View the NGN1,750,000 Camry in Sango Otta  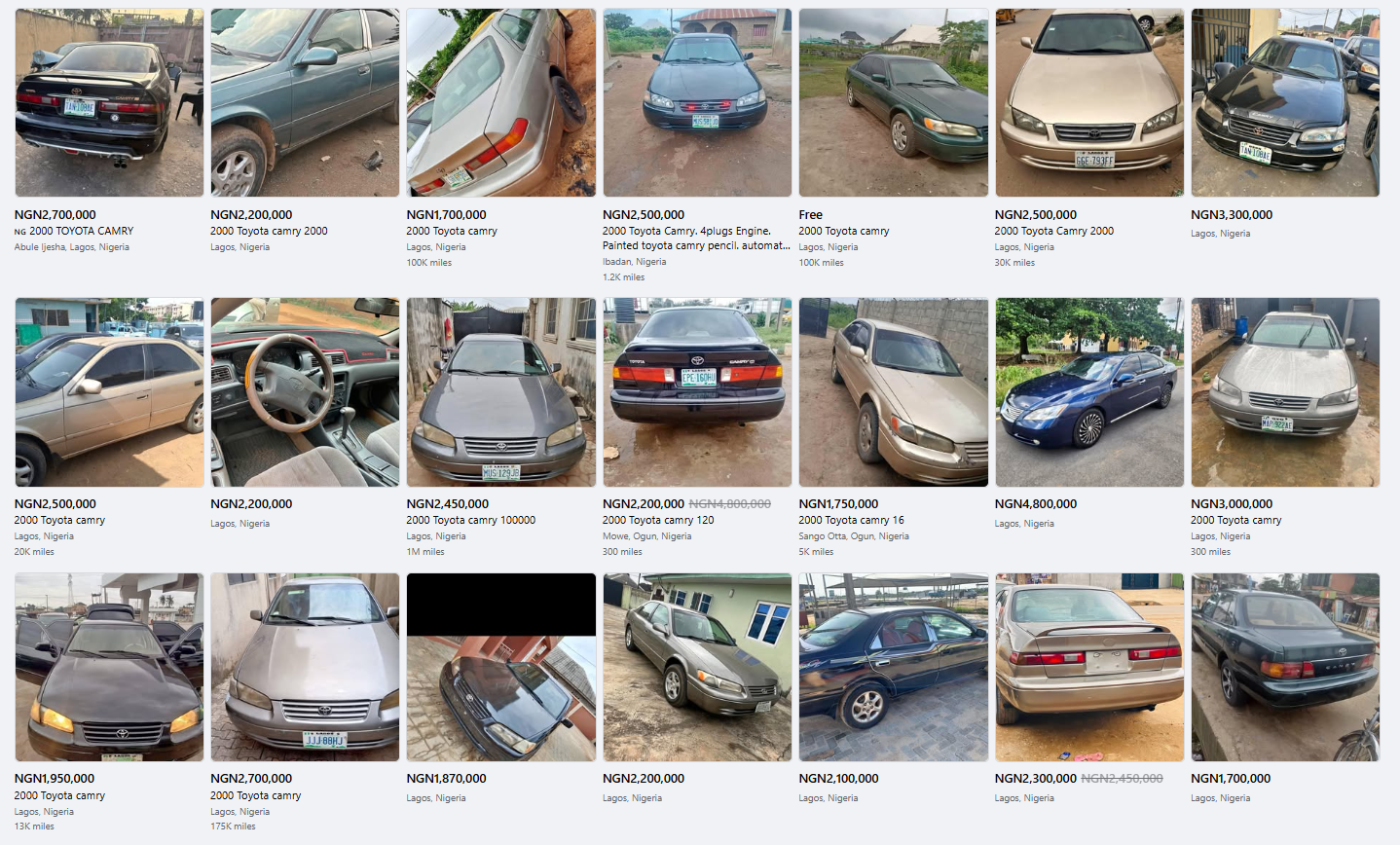(893, 392)
